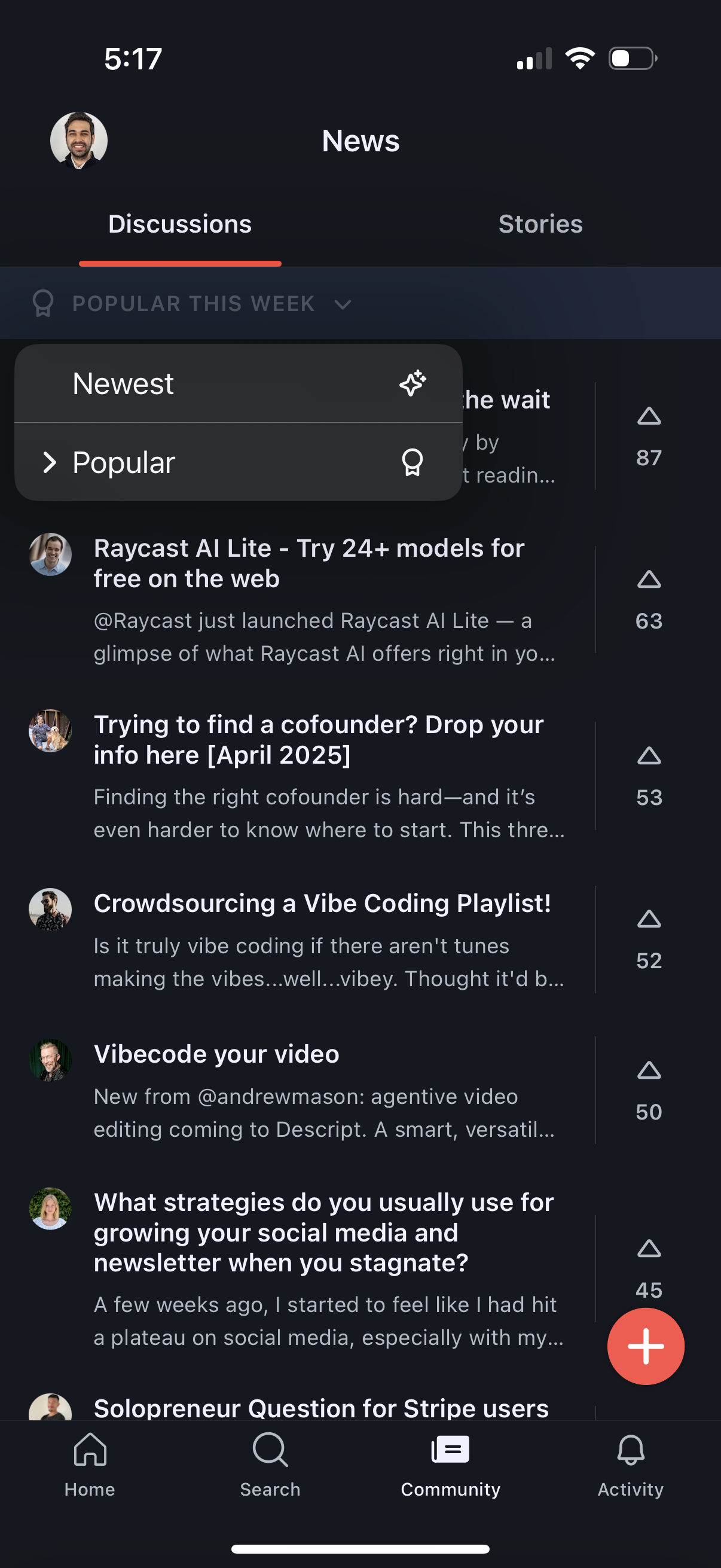Open Activity via the bell icon

[x=631, y=1452]
